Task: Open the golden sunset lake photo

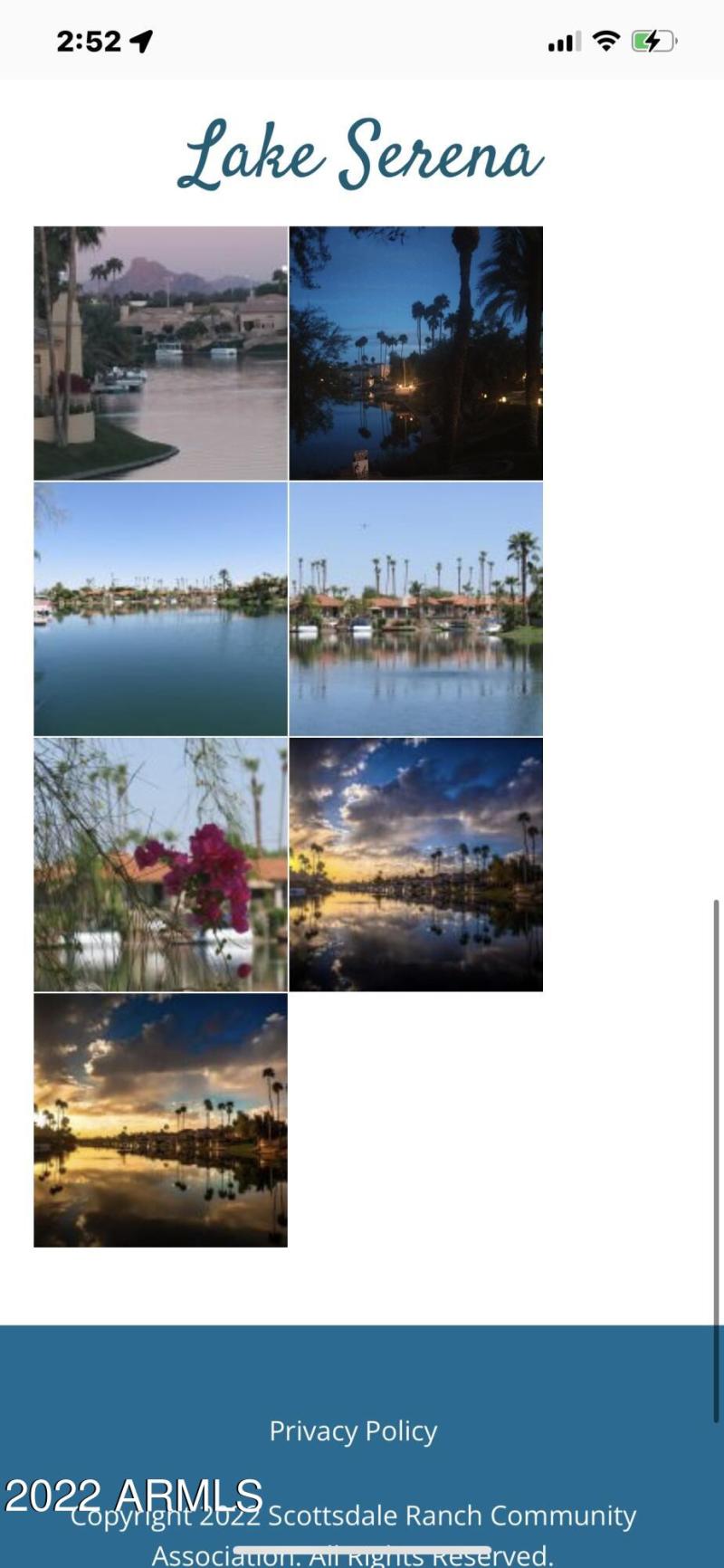Action: click(x=160, y=1120)
